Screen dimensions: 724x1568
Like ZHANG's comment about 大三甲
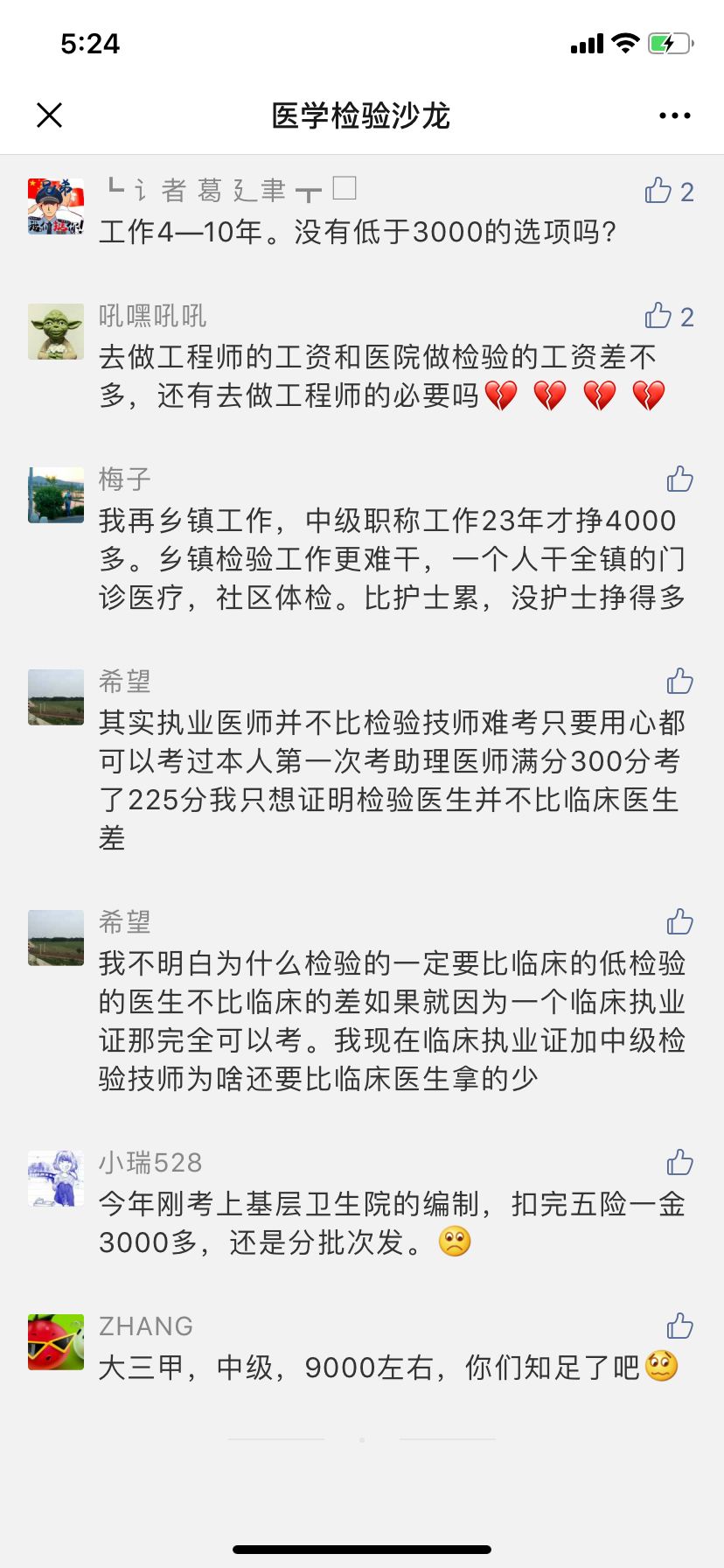(679, 1326)
